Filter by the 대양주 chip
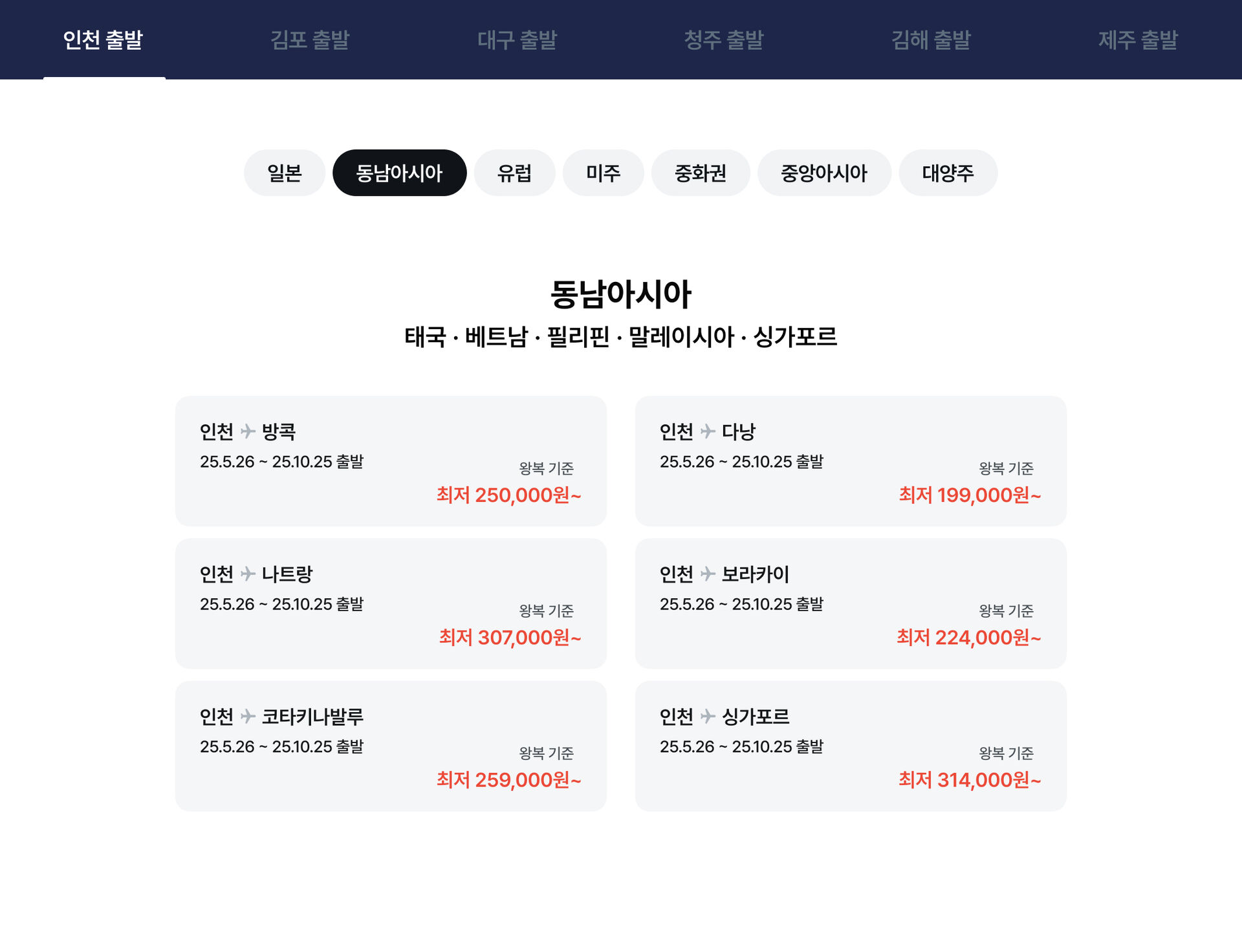 [x=948, y=173]
